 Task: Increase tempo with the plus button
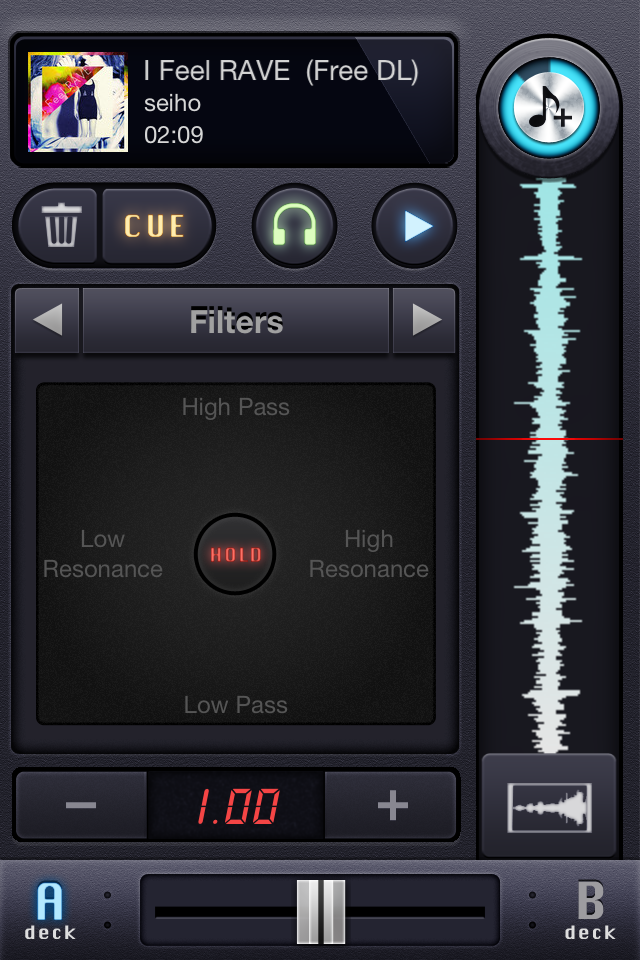click(392, 805)
